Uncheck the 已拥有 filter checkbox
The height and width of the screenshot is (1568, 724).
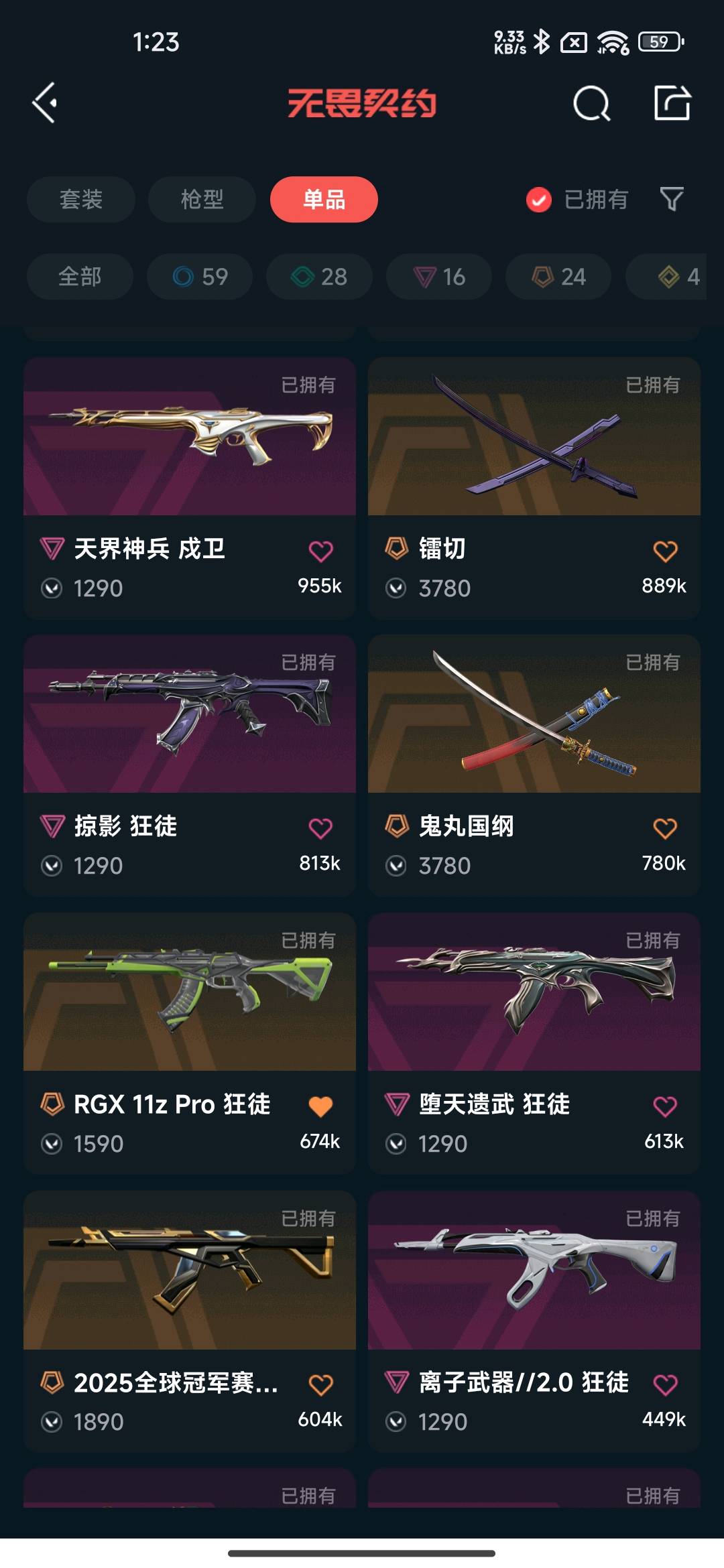point(539,200)
